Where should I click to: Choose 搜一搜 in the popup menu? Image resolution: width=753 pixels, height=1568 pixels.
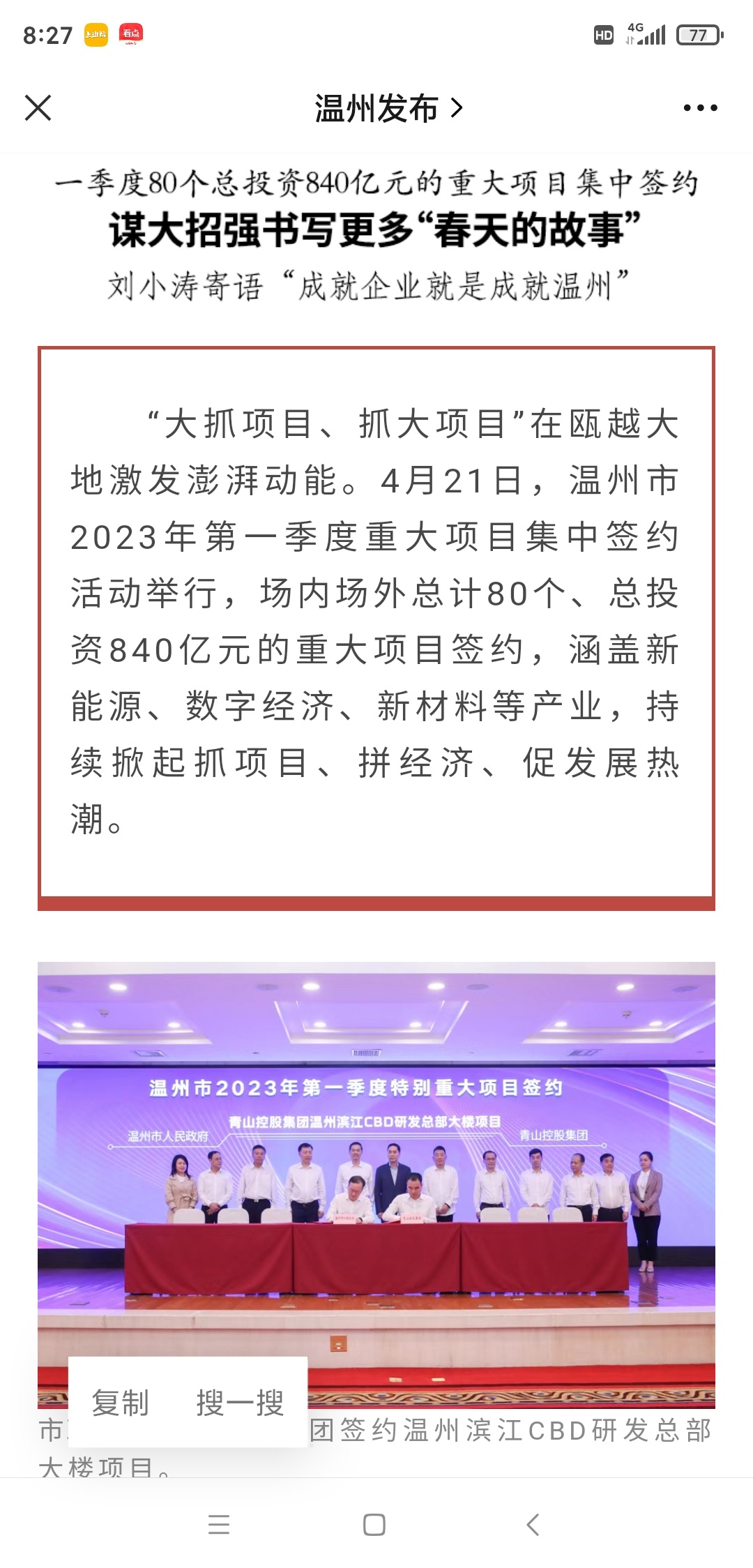(240, 1403)
